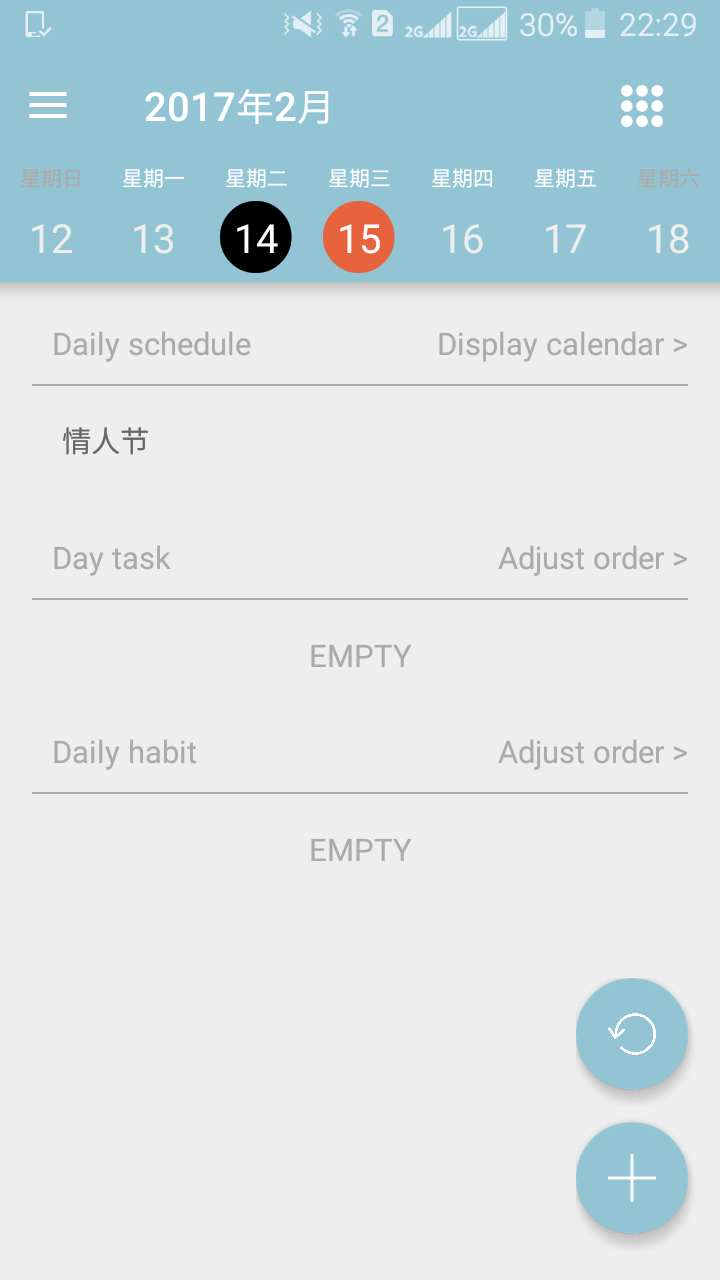Check battery status icon in status bar

tap(594, 26)
